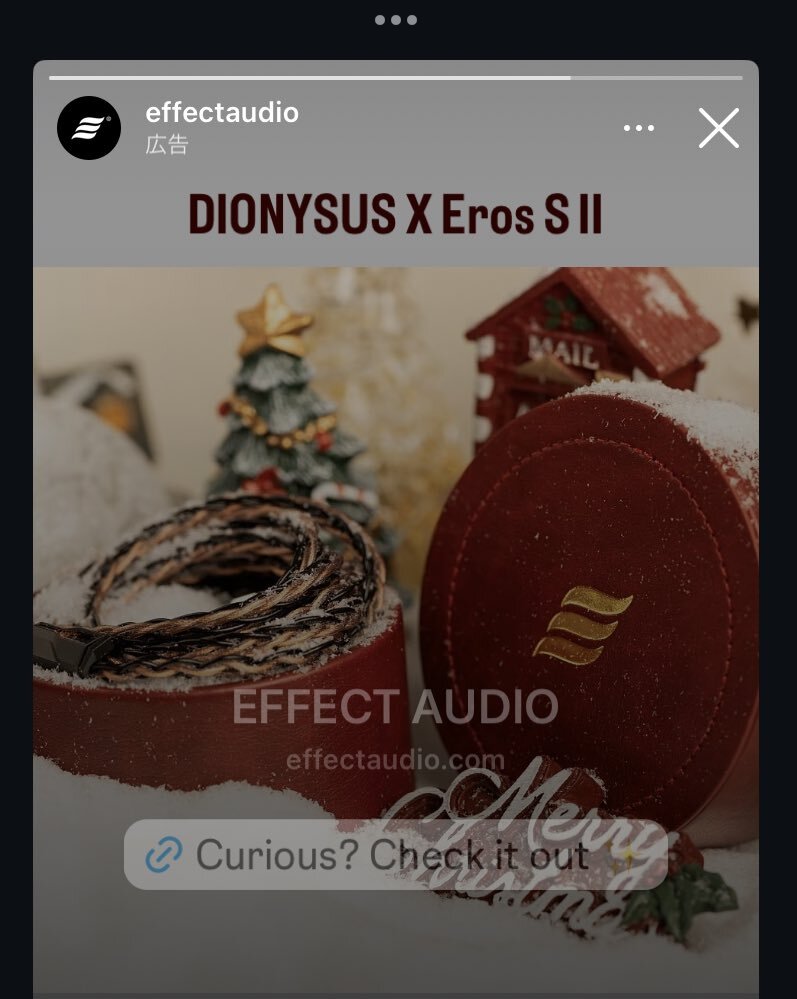The width and height of the screenshot is (797, 999).
Task: Open the effectaudio profile avatar
Action: 89,127
